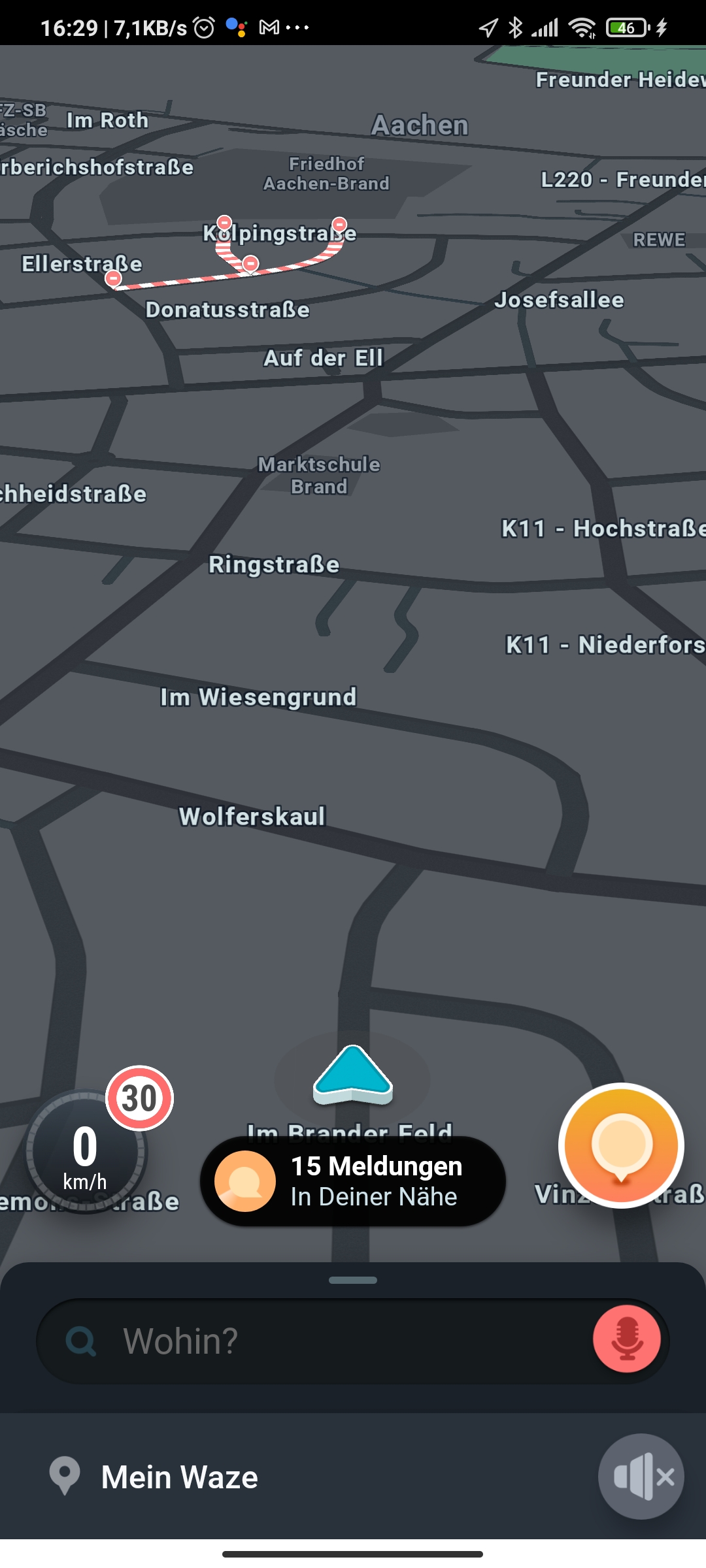706x1568 pixels.
Task: Tap the road closure marker on Ellerstraße
Action: point(114,278)
